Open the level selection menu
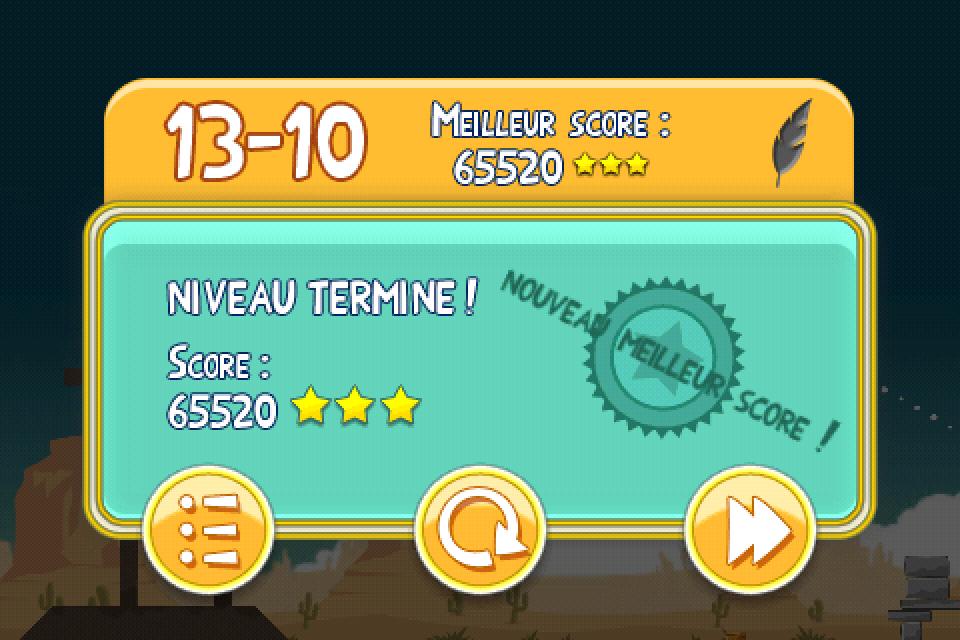This screenshot has height=640, width=960. point(208,527)
